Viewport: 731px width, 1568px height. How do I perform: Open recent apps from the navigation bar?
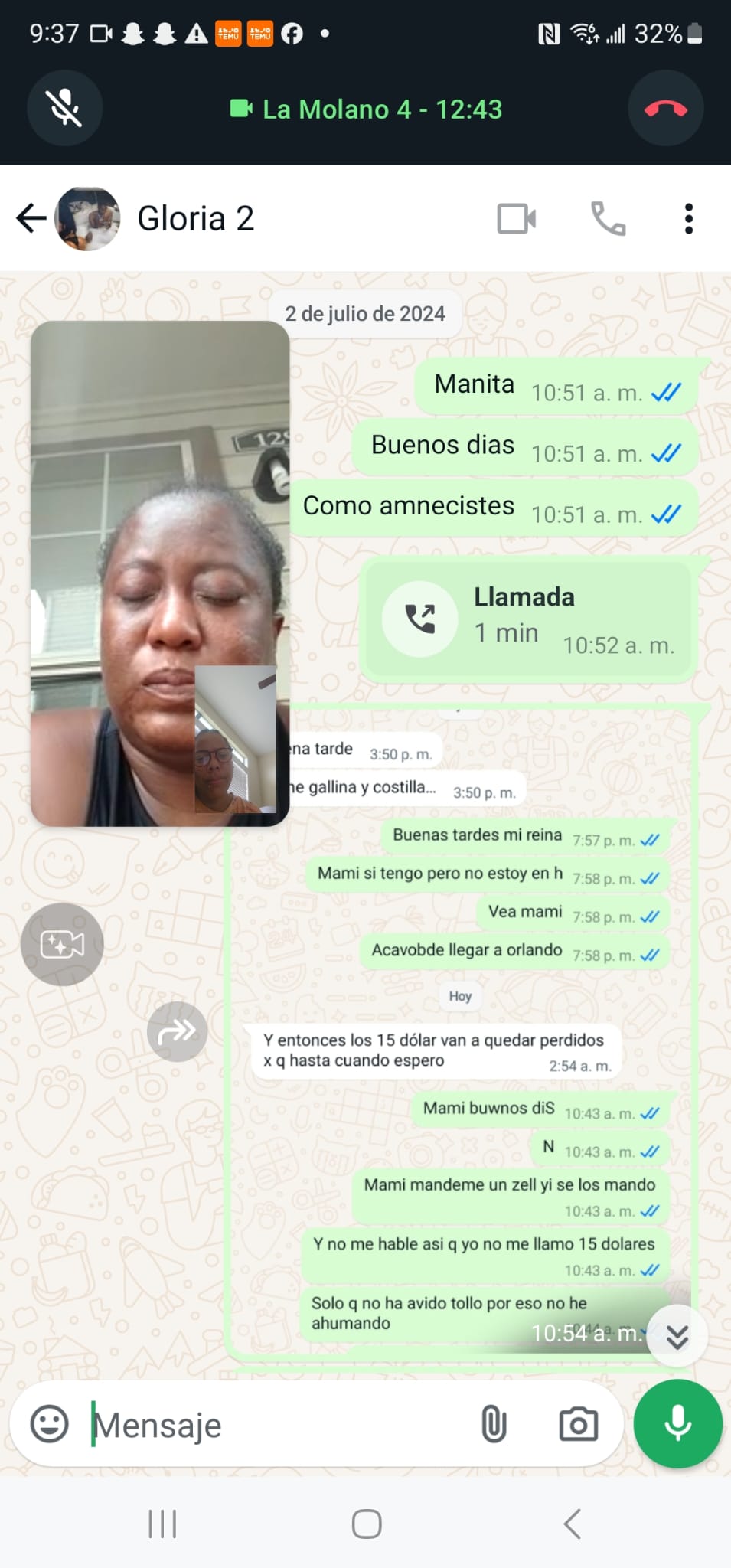(162, 1524)
